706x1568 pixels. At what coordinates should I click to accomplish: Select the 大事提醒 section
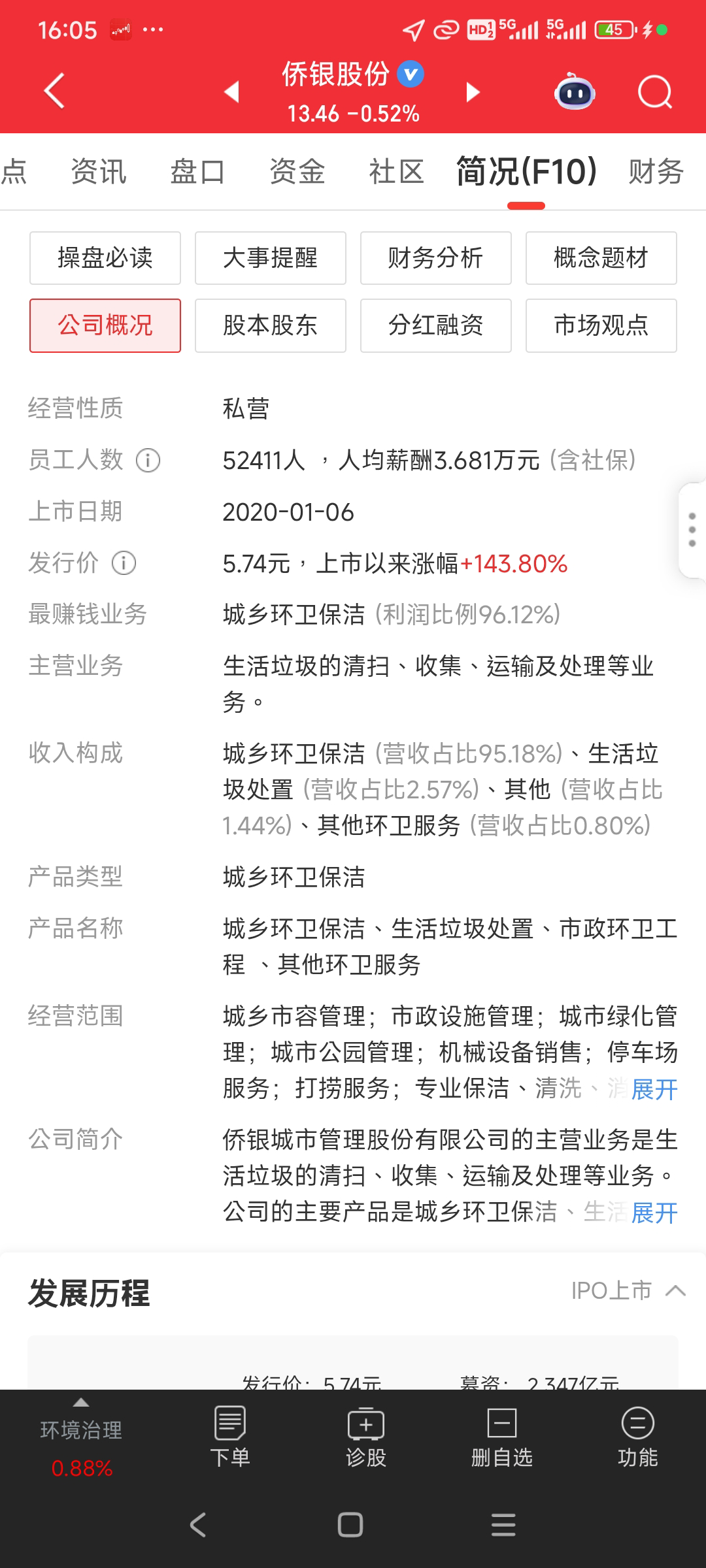271,258
